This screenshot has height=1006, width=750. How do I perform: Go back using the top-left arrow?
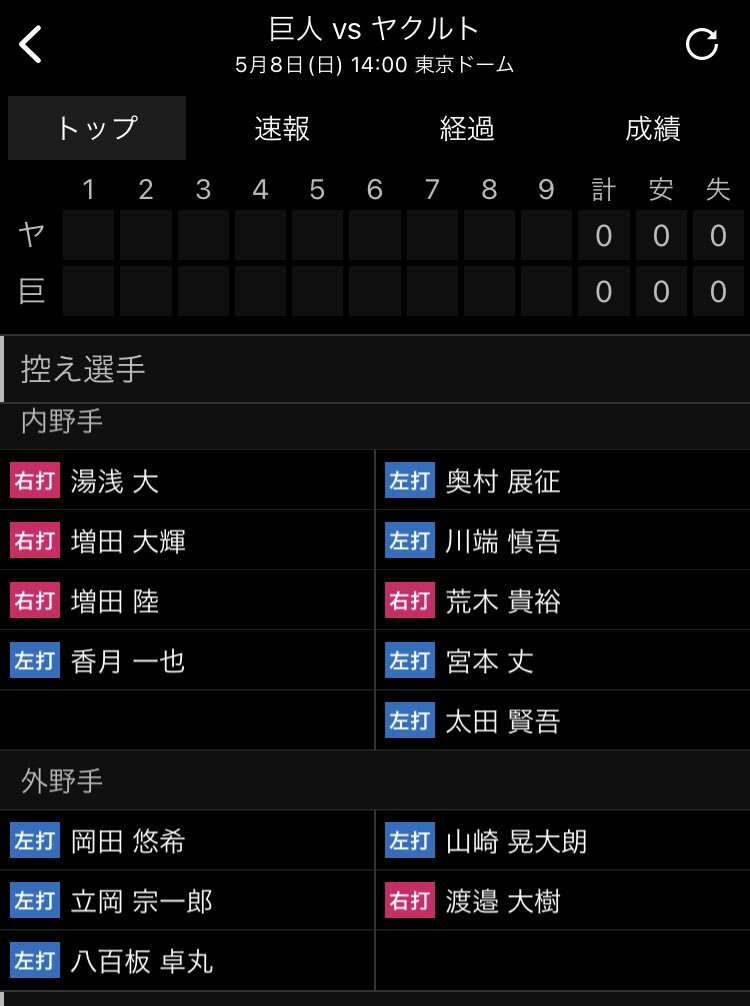[x=32, y=44]
